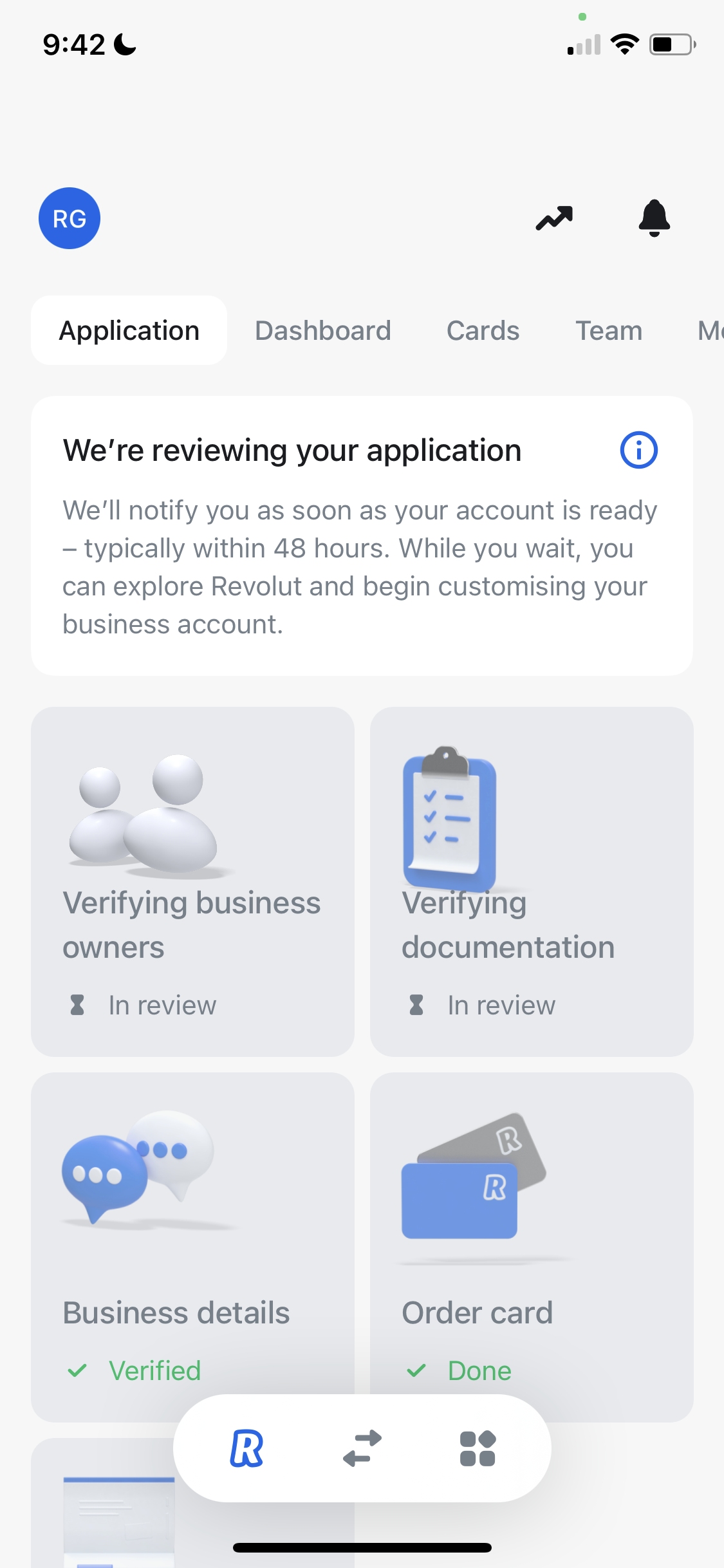The width and height of the screenshot is (724, 1568).
Task: Click the checkmark beside Done on Order card
Action: [416, 1370]
